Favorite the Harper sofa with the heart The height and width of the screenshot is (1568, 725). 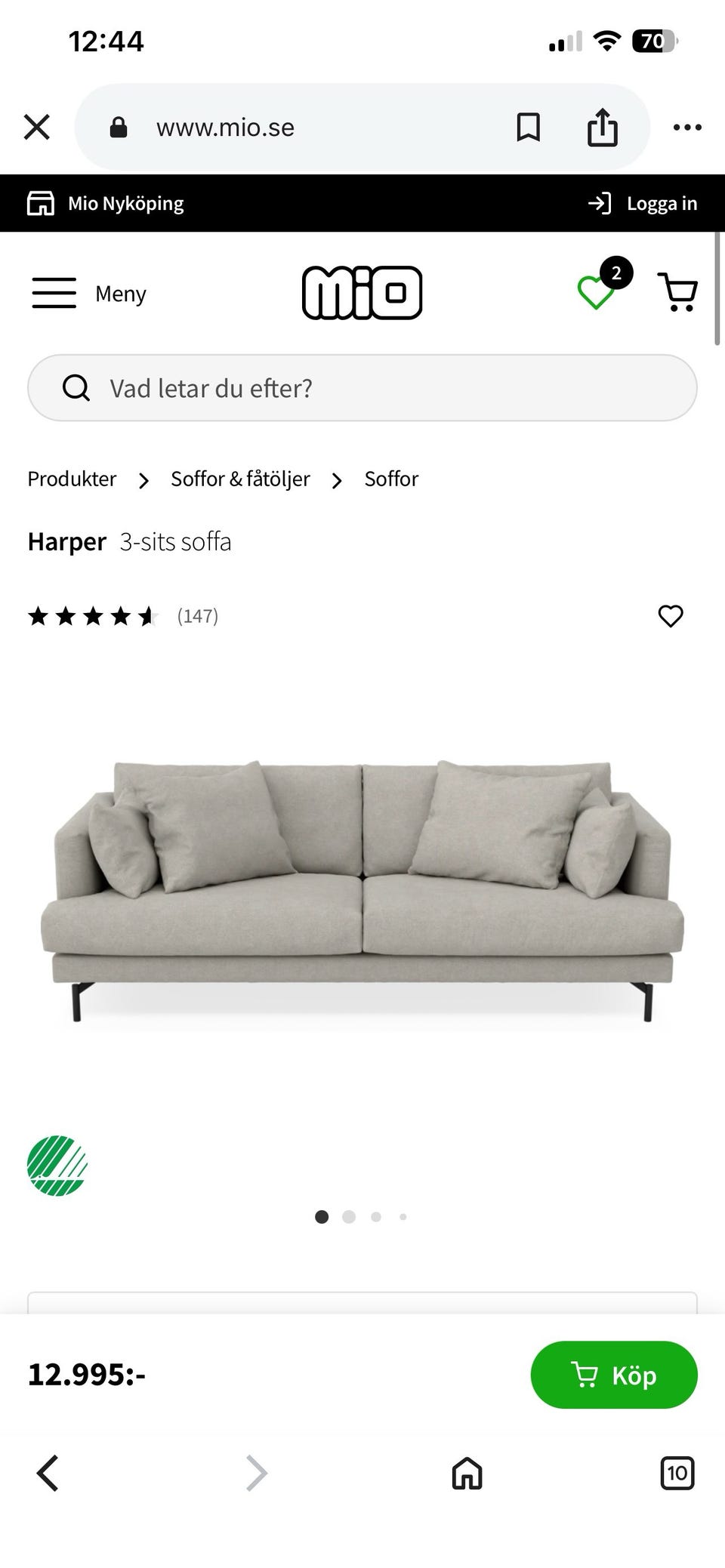tap(671, 616)
